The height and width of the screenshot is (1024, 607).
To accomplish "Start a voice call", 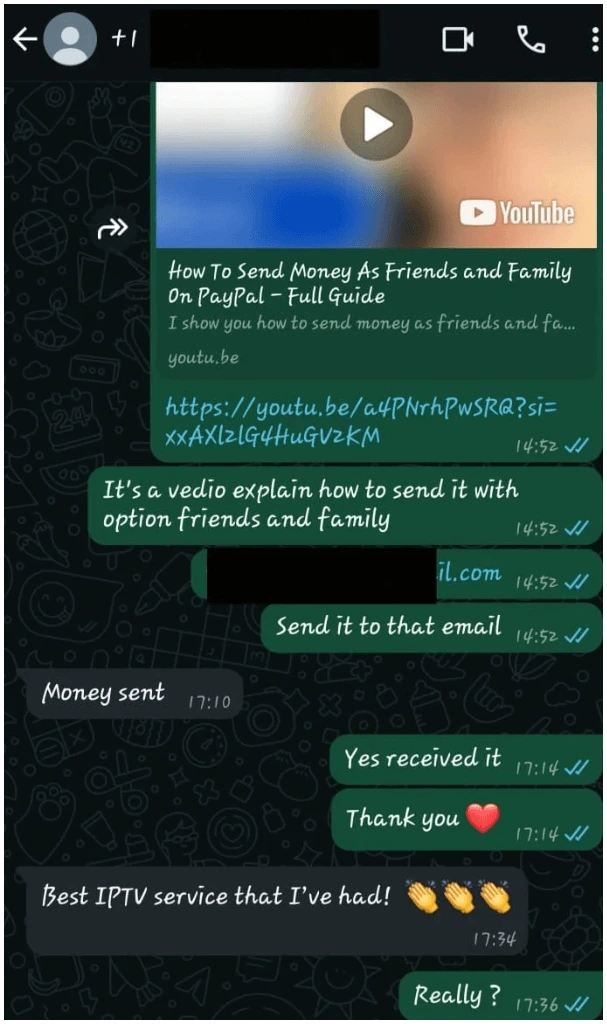I will [531, 39].
